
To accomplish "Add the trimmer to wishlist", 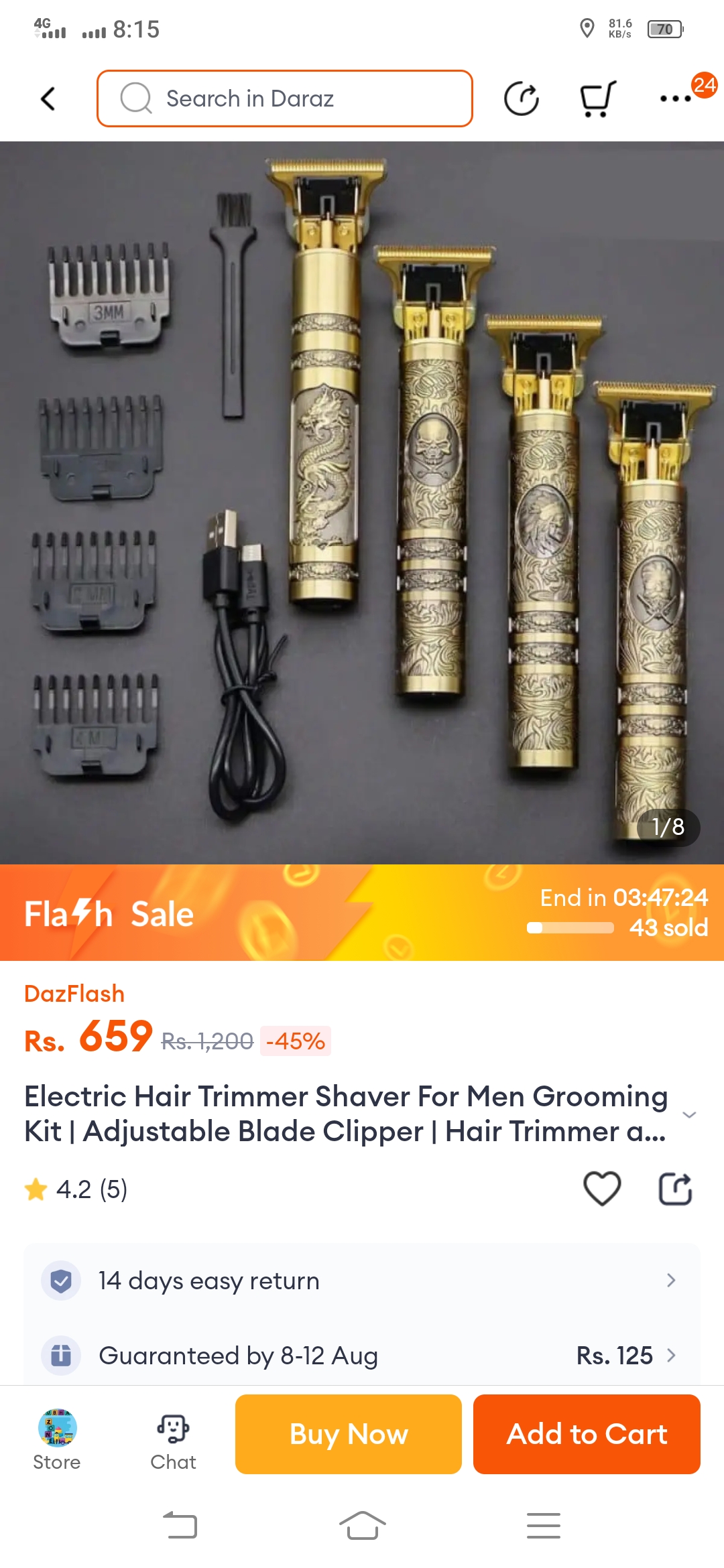I will 602,1189.
